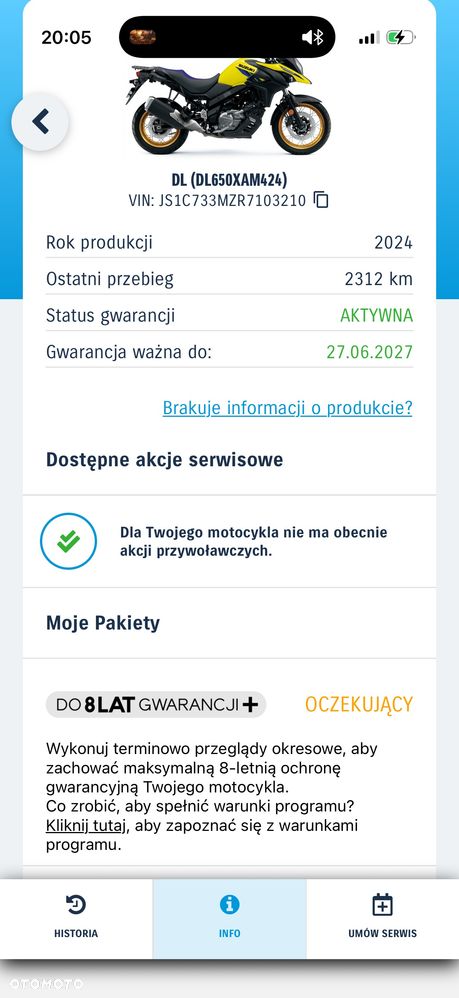The image size is (459, 998).
Task: Copy the VIN number
Action: click(321, 200)
